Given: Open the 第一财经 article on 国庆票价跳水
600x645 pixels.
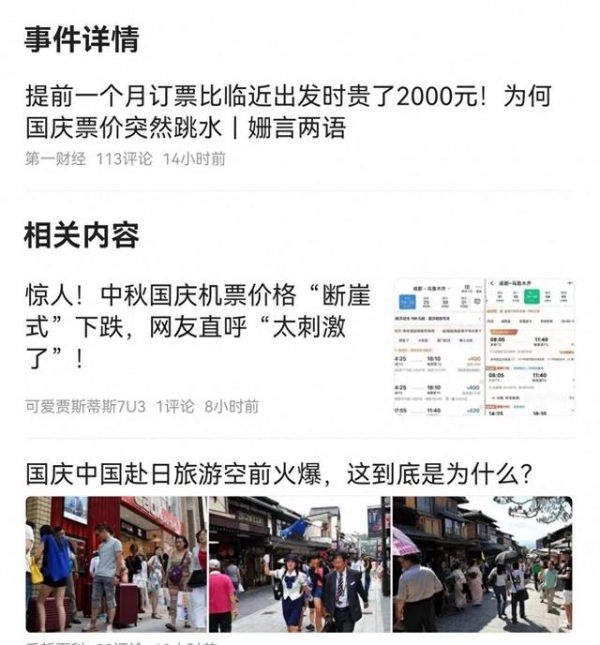Looking at the screenshot, I should pyautogui.click(x=288, y=113).
